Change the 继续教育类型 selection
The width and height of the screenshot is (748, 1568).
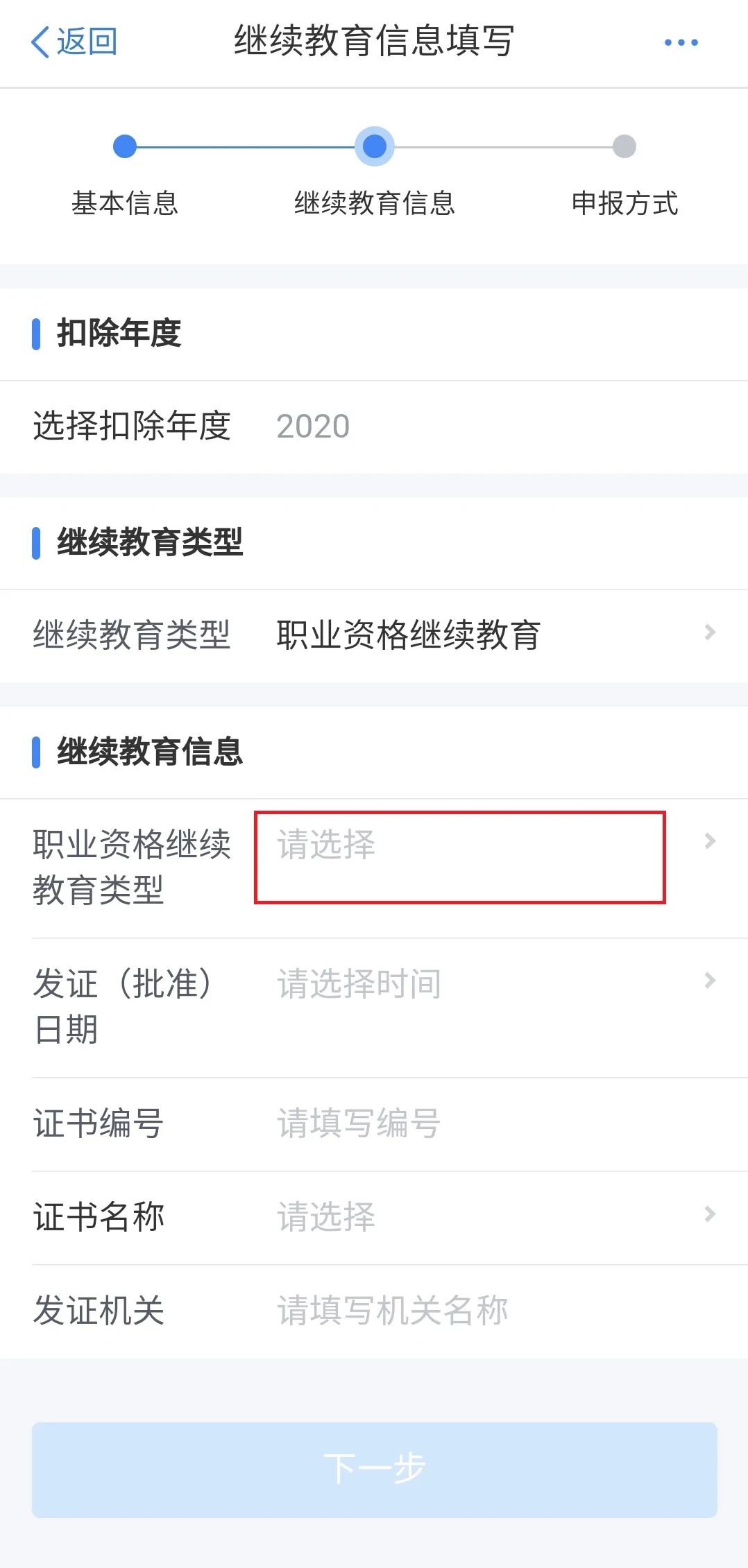pyautogui.click(x=486, y=635)
